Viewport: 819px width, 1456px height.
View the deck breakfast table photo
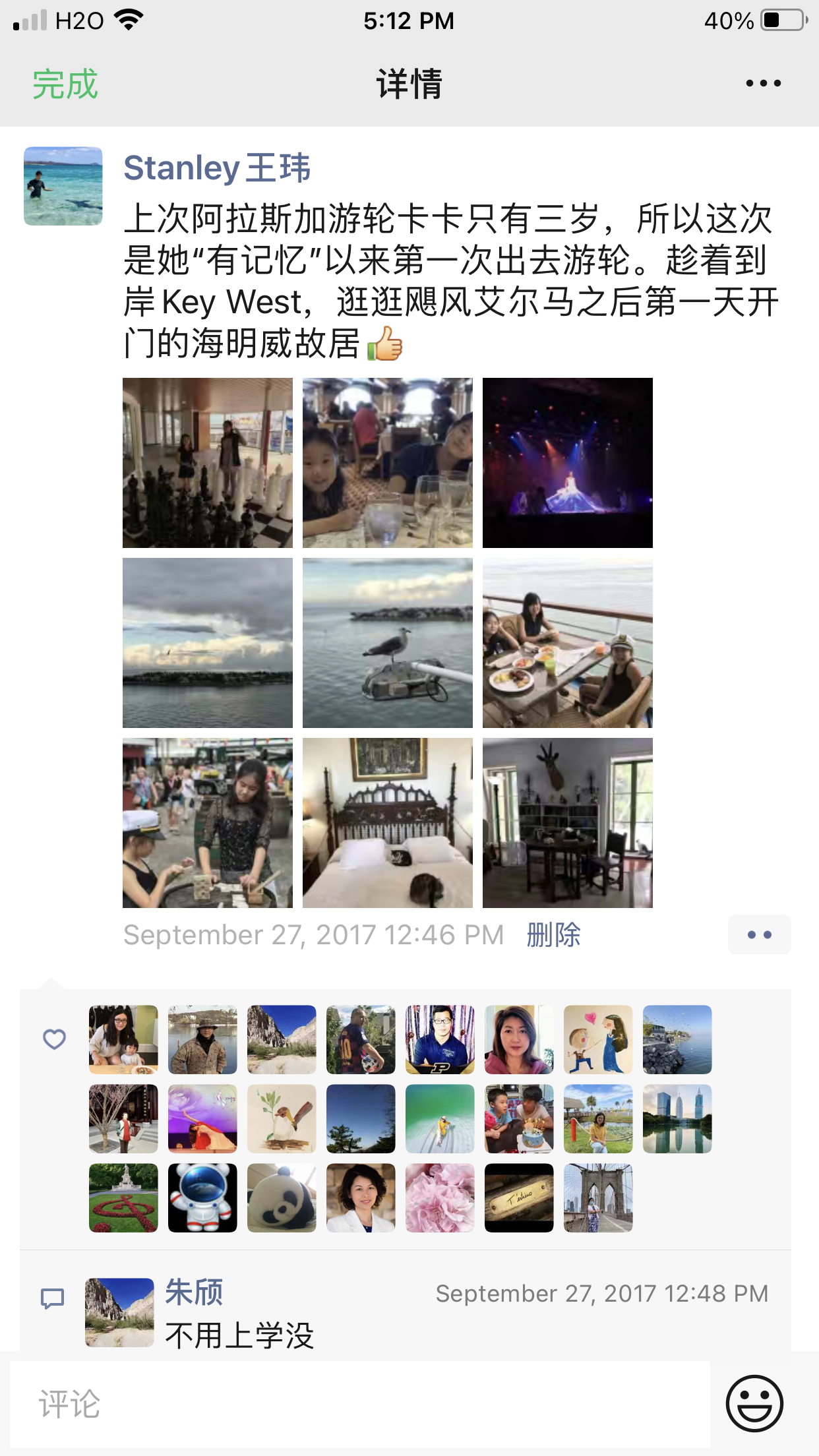pyautogui.click(x=567, y=643)
